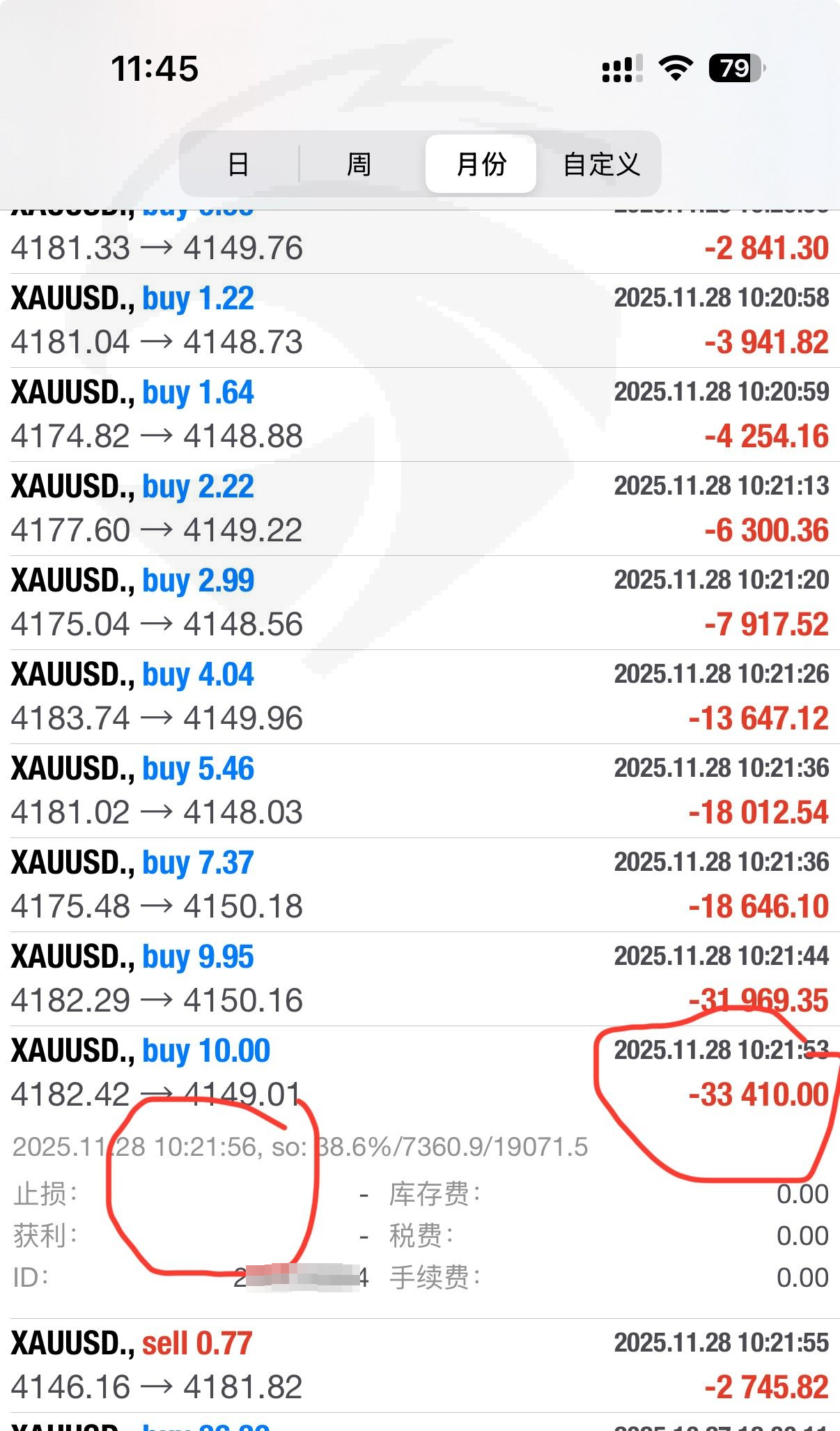Viewport: 840px width, 1431px height.
Task: Expand the XAUUSD sell 0.77 trade
Action: tap(419, 1366)
